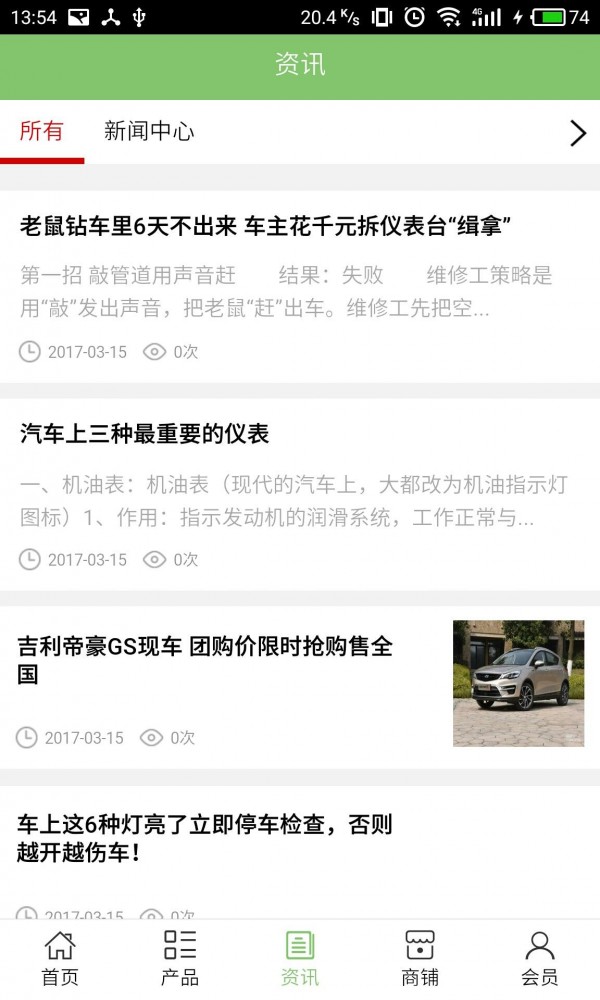Select the 所有 tab
The height and width of the screenshot is (1000, 600).
(41, 131)
